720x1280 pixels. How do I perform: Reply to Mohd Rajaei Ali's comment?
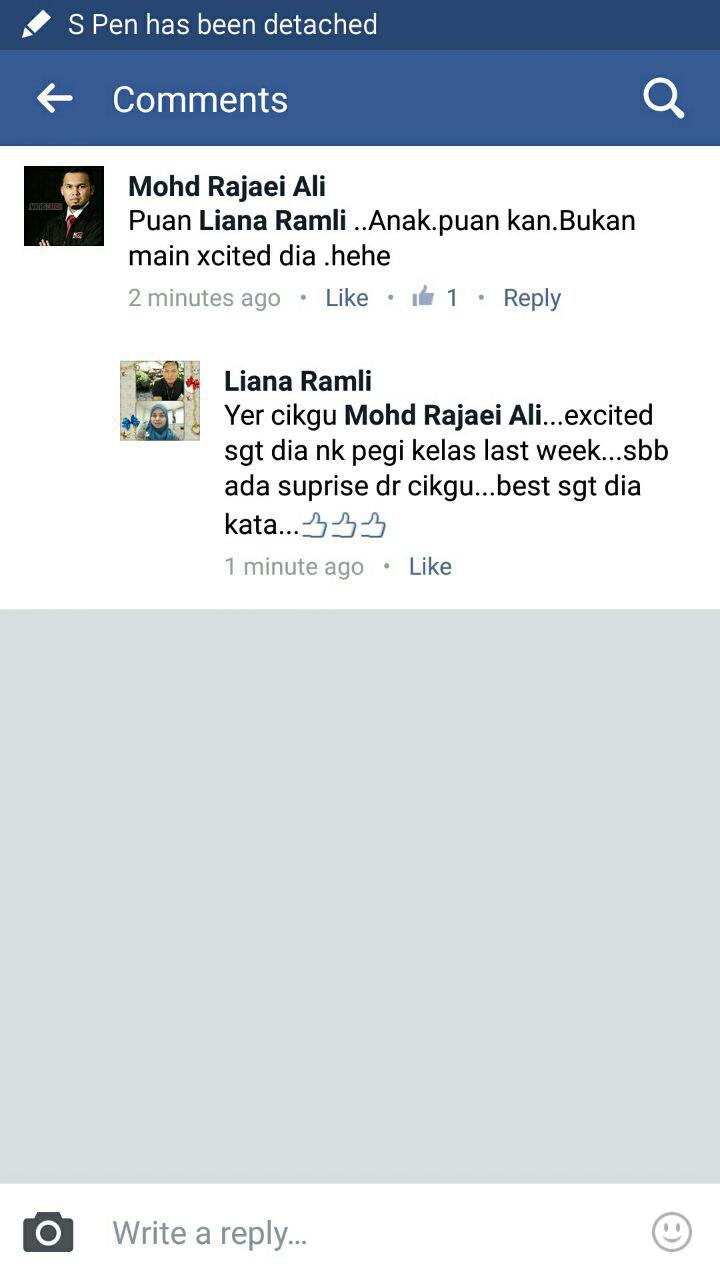[x=531, y=298]
